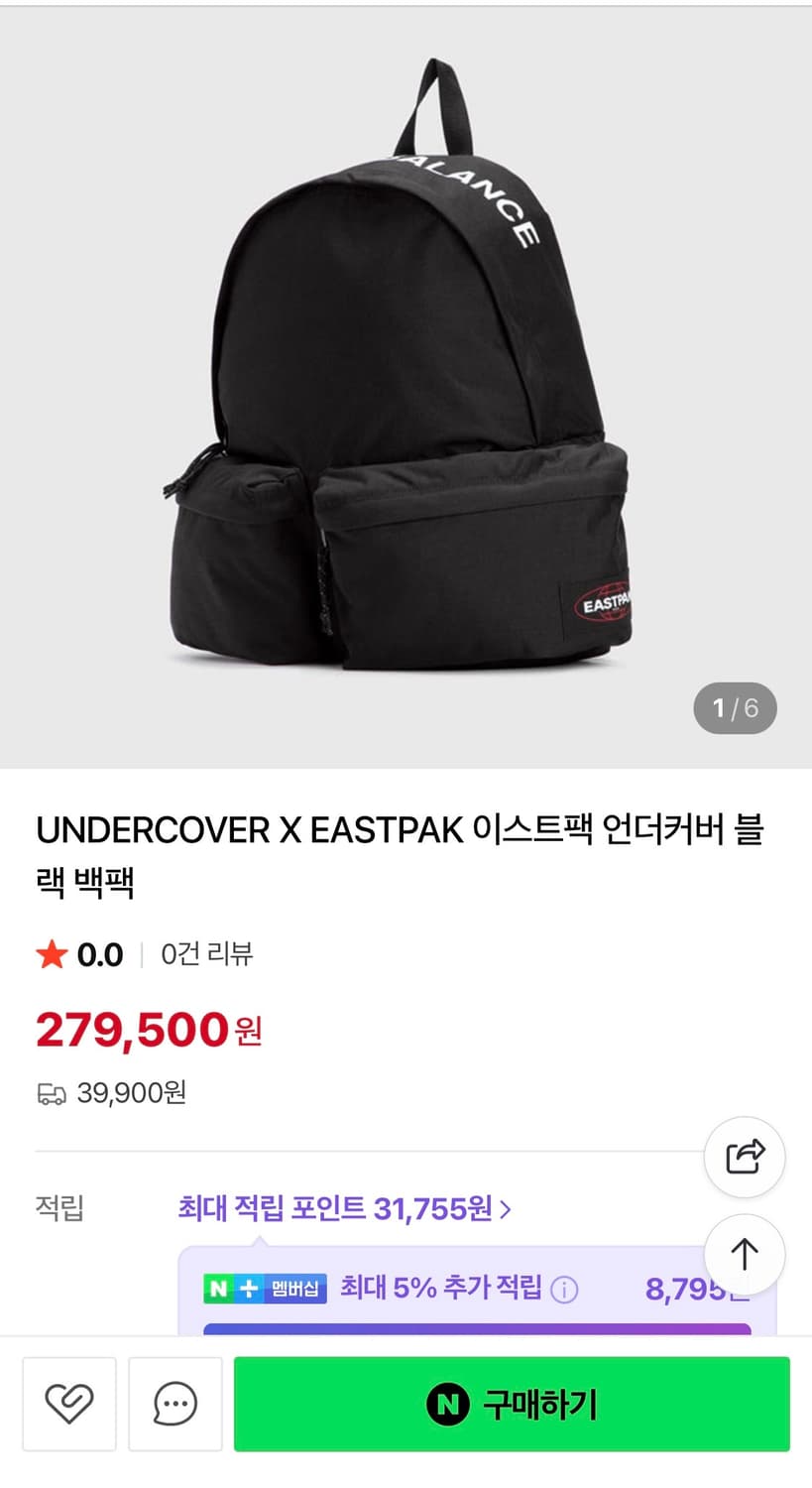Click the scroll-to-top arrow icon
The height and width of the screenshot is (1488, 812).
click(x=745, y=1254)
